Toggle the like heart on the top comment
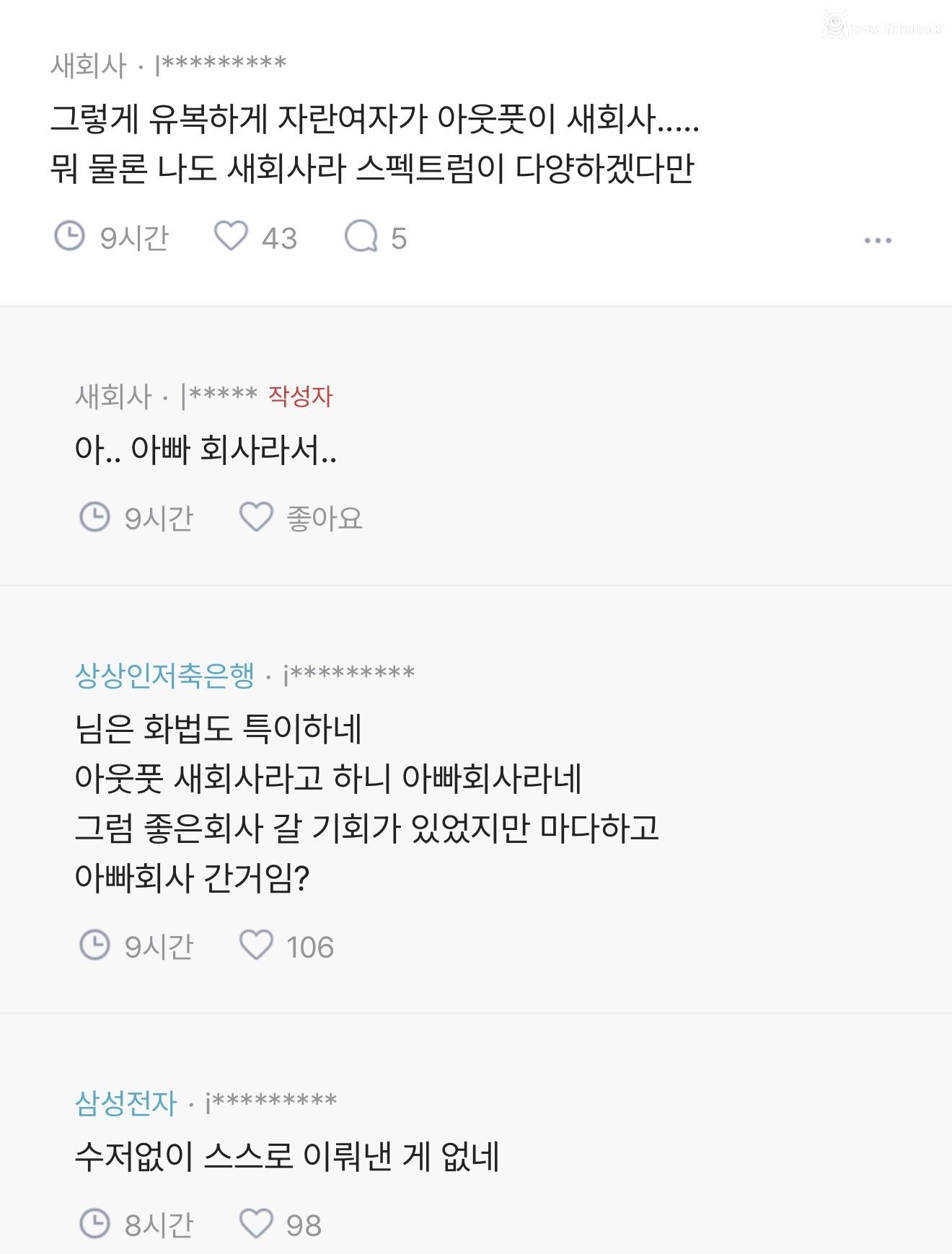 [232, 236]
